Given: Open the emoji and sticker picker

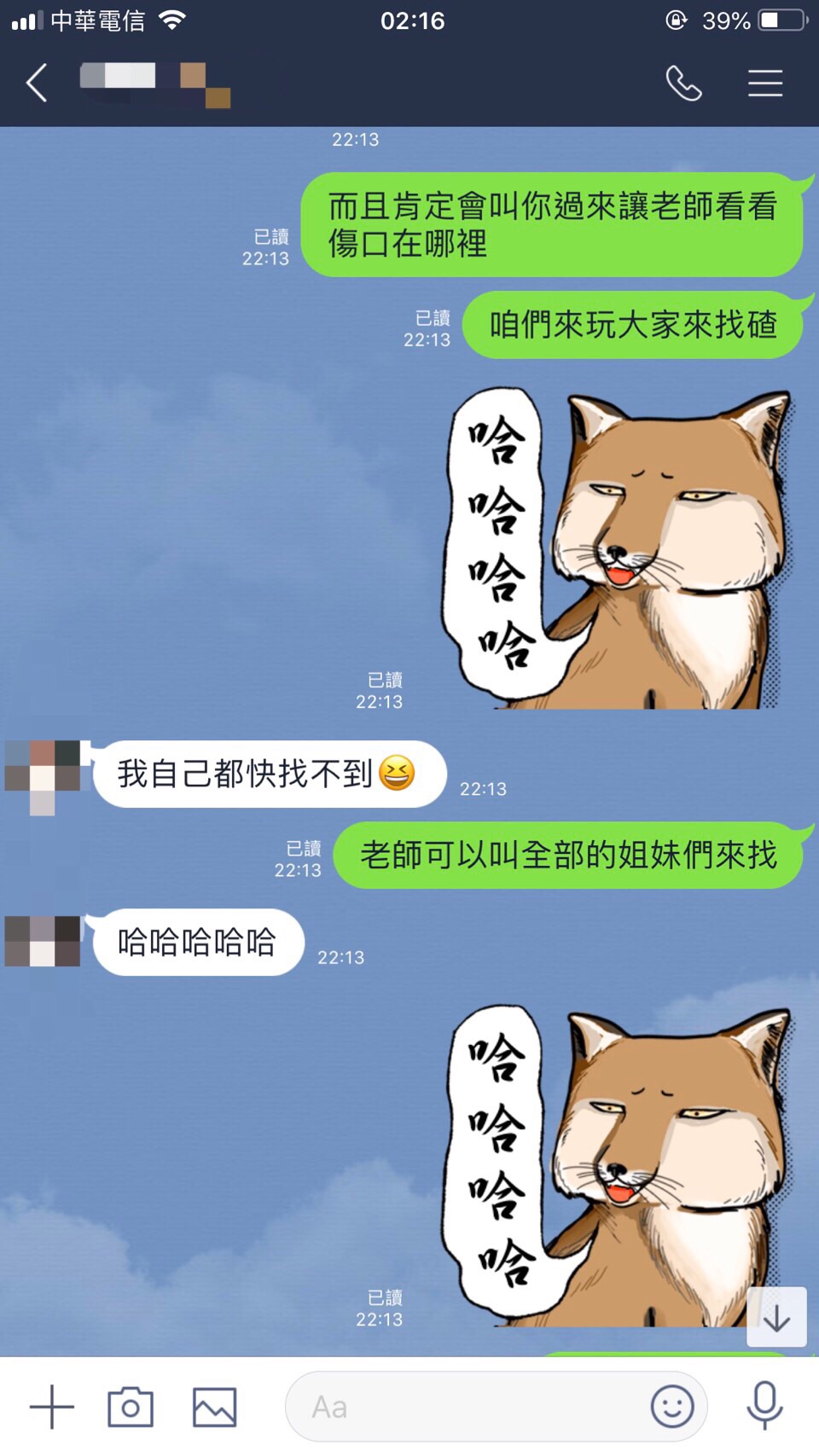Looking at the screenshot, I should (672, 1407).
